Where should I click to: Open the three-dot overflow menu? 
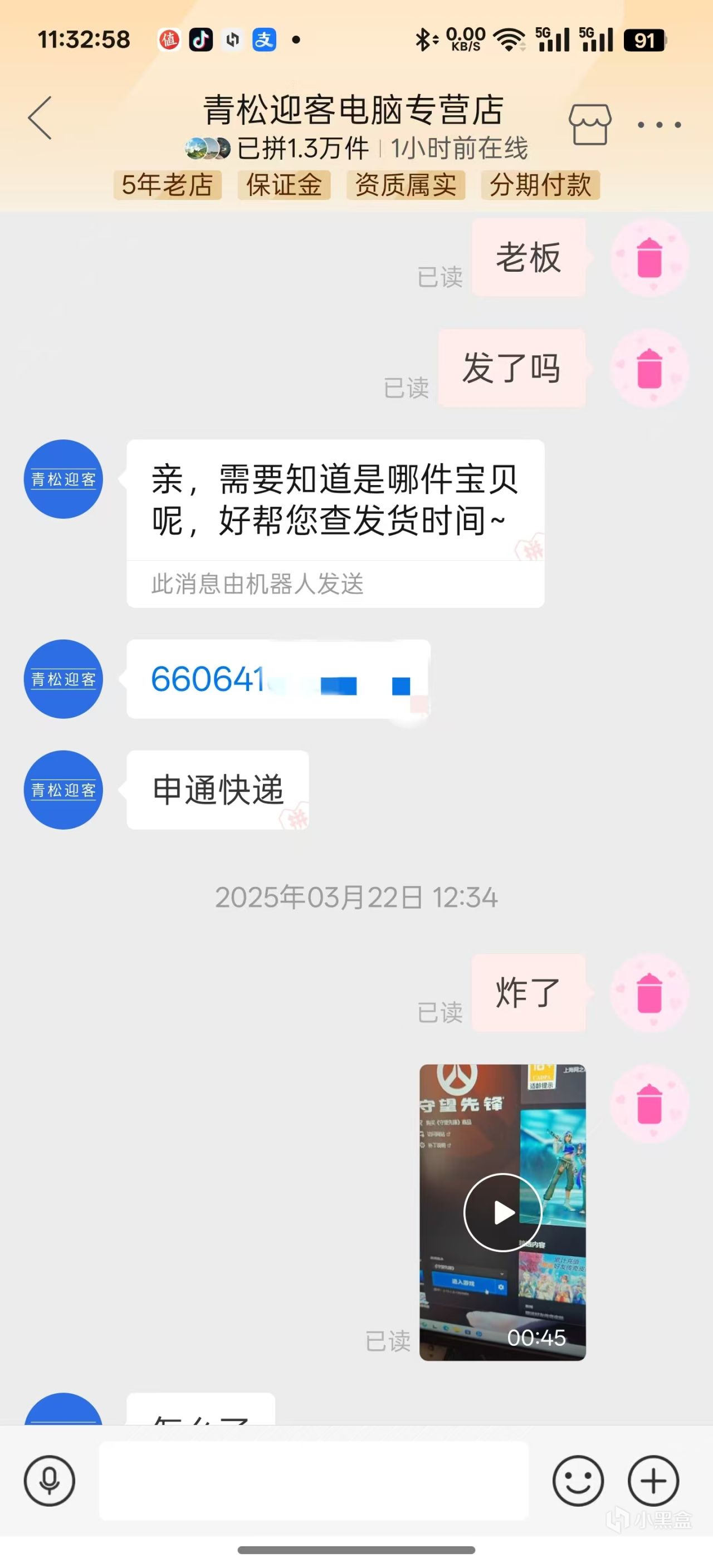point(659,125)
